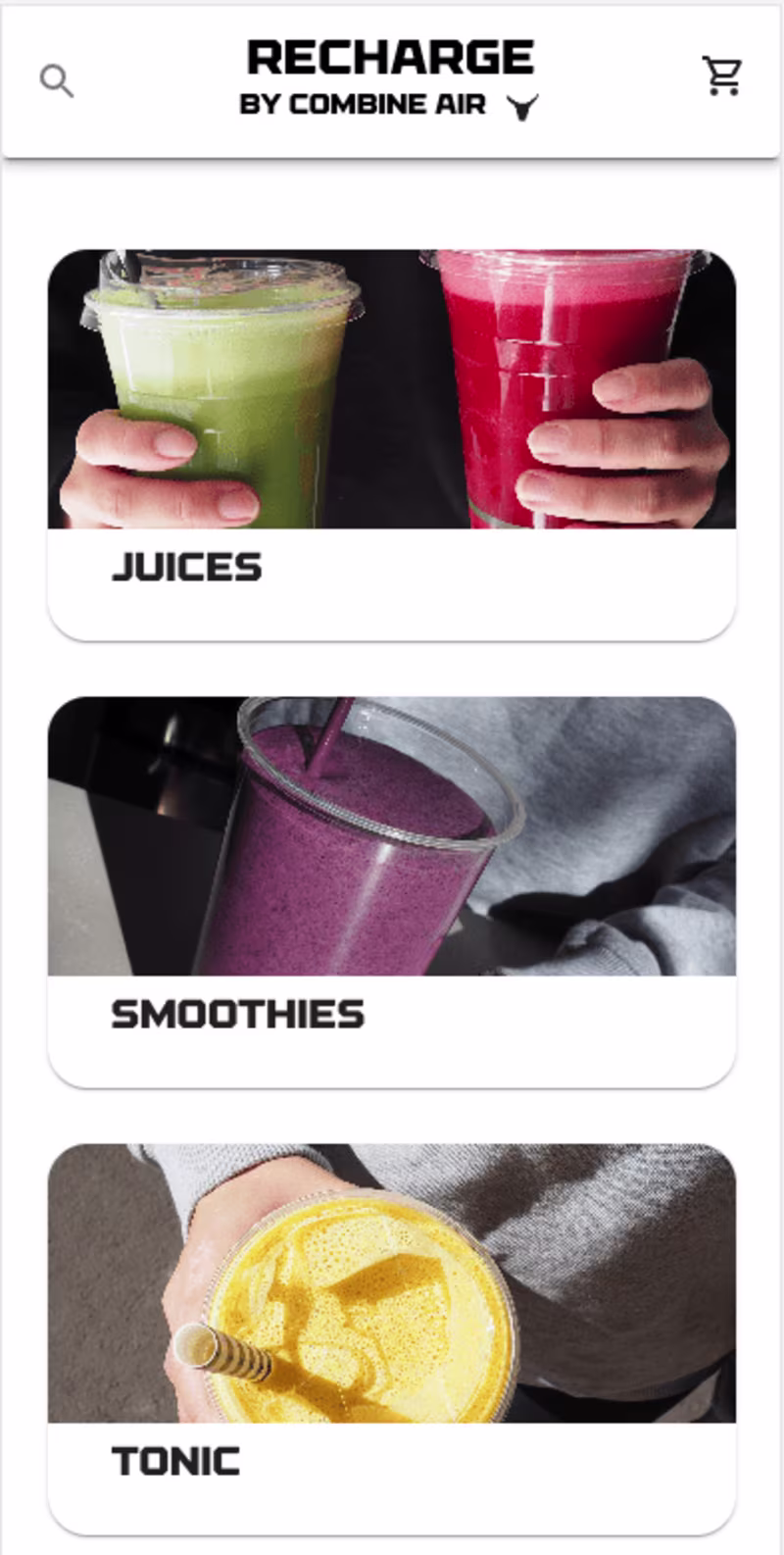Browse the Smoothies category card
Image resolution: width=784 pixels, height=1555 pixels.
tap(392, 890)
